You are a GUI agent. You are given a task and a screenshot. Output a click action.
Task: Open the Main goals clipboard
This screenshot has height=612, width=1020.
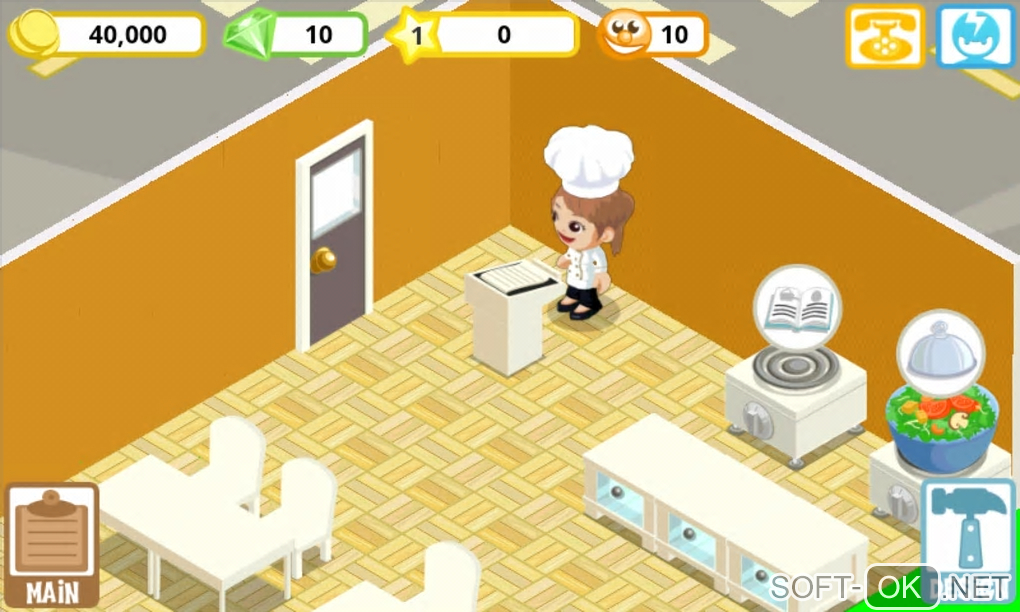(x=51, y=543)
